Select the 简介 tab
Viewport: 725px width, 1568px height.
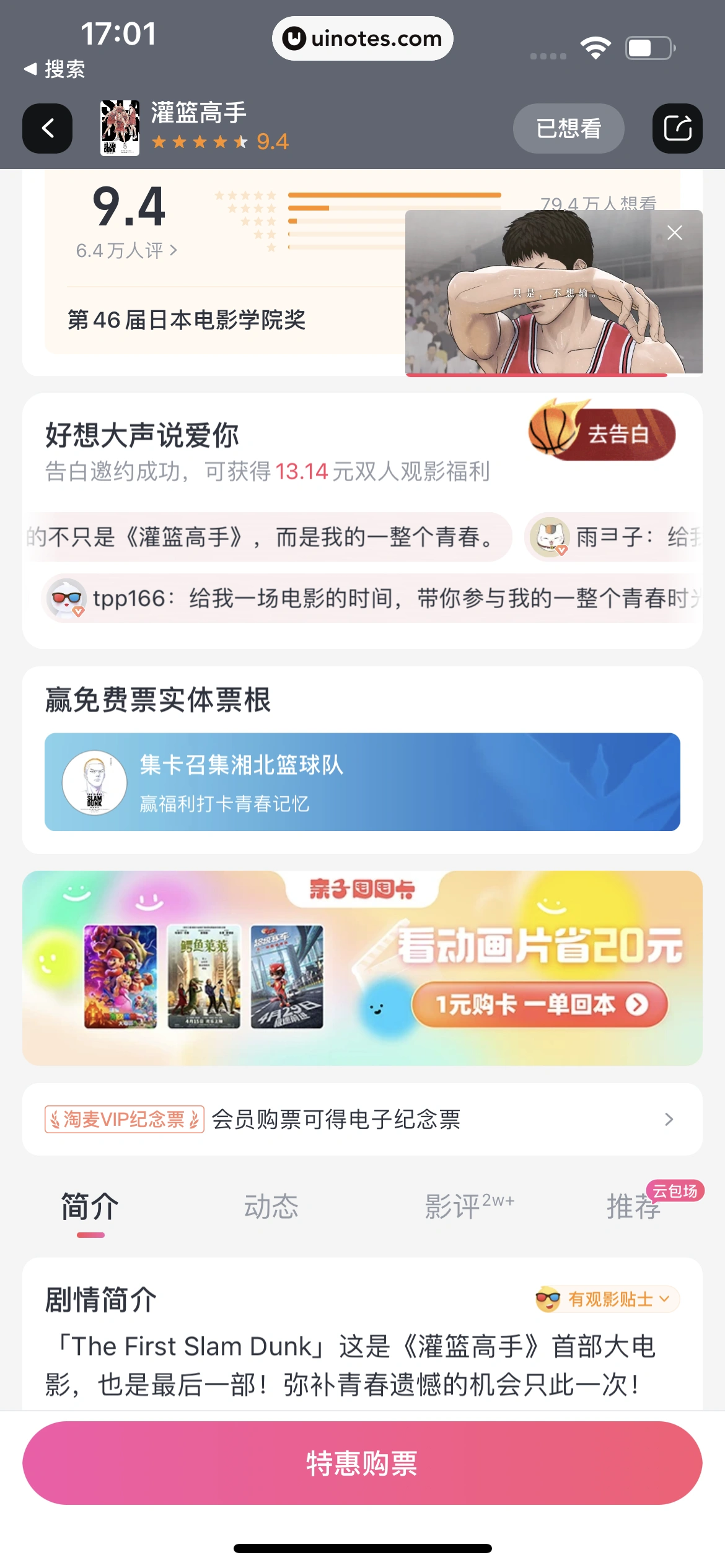click(90, 1206)
